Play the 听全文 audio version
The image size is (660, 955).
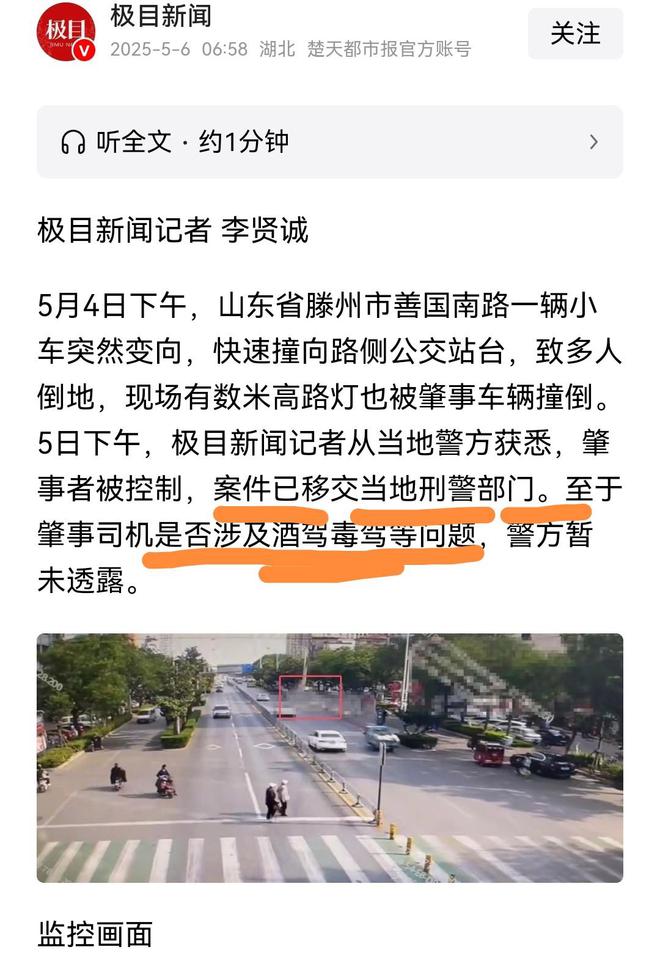[x=329, y=142]
